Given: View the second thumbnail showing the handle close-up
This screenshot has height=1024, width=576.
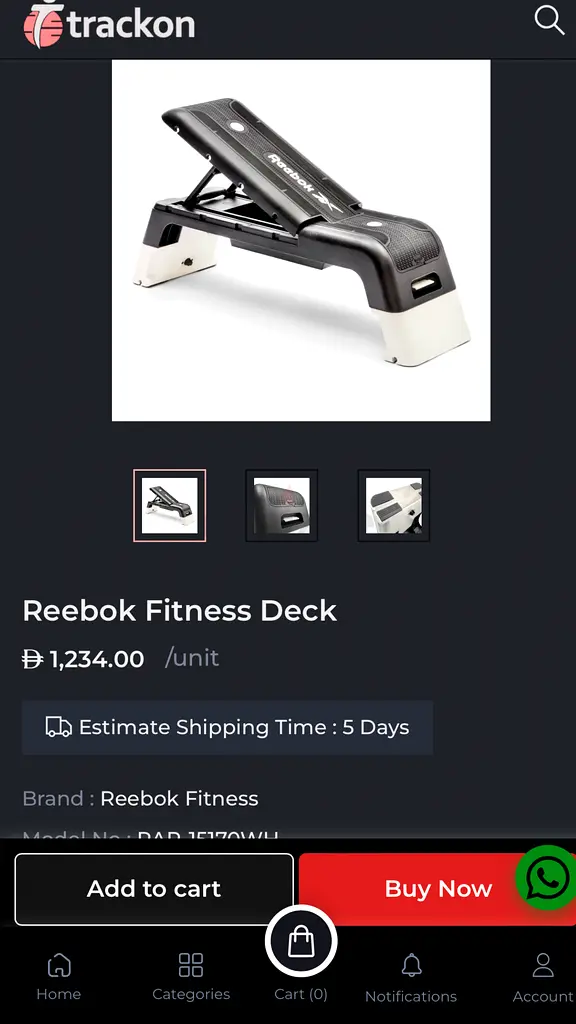Looking at the screenshot, I should click(x=281, y=505).
